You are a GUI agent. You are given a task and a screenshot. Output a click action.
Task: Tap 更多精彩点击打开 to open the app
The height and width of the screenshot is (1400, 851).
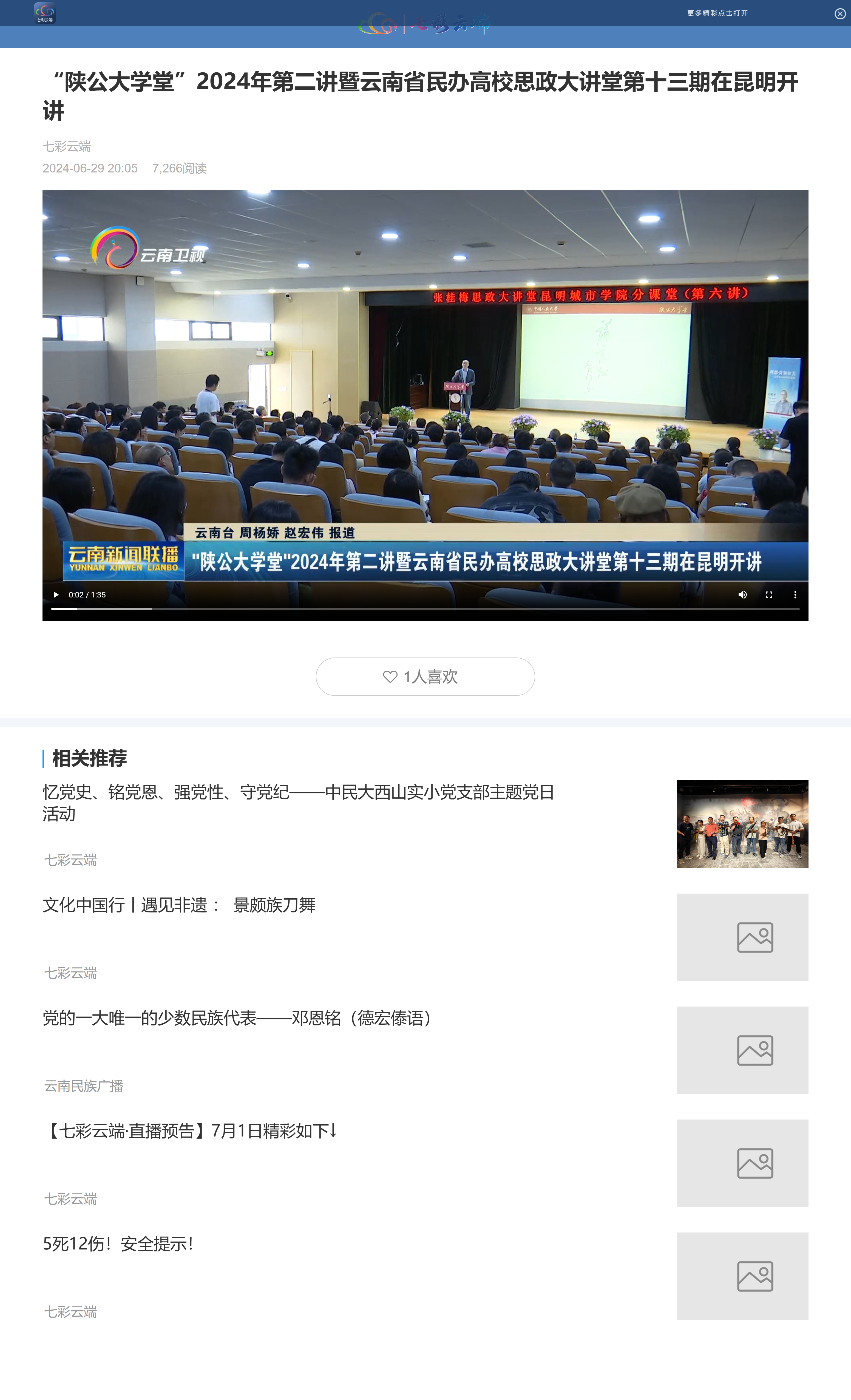click(x=717, y=13)
